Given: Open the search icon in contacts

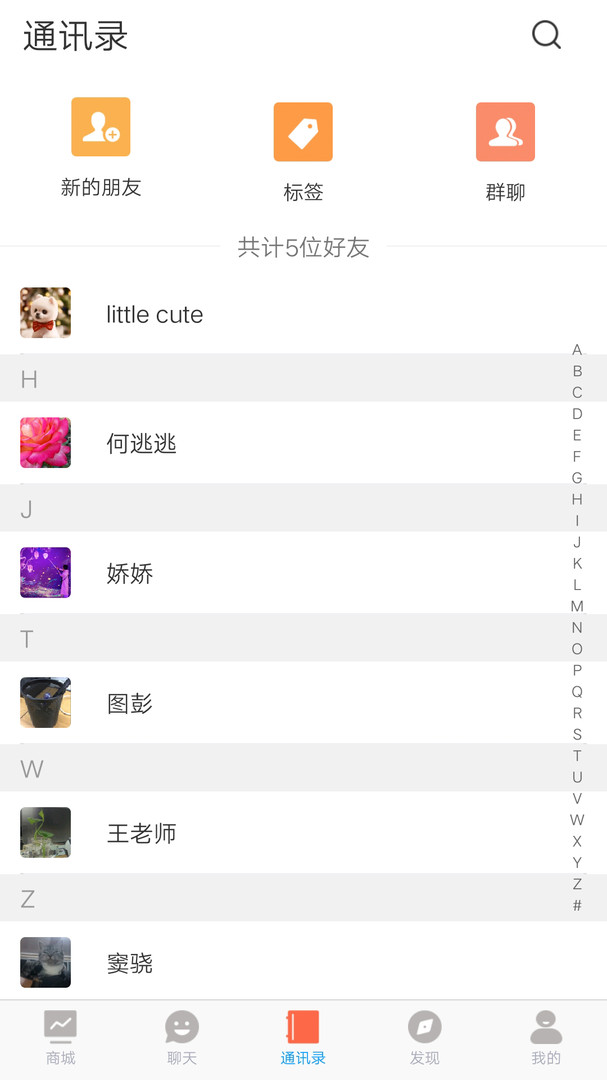Looking at the screenshot, I should pos(546,36).
